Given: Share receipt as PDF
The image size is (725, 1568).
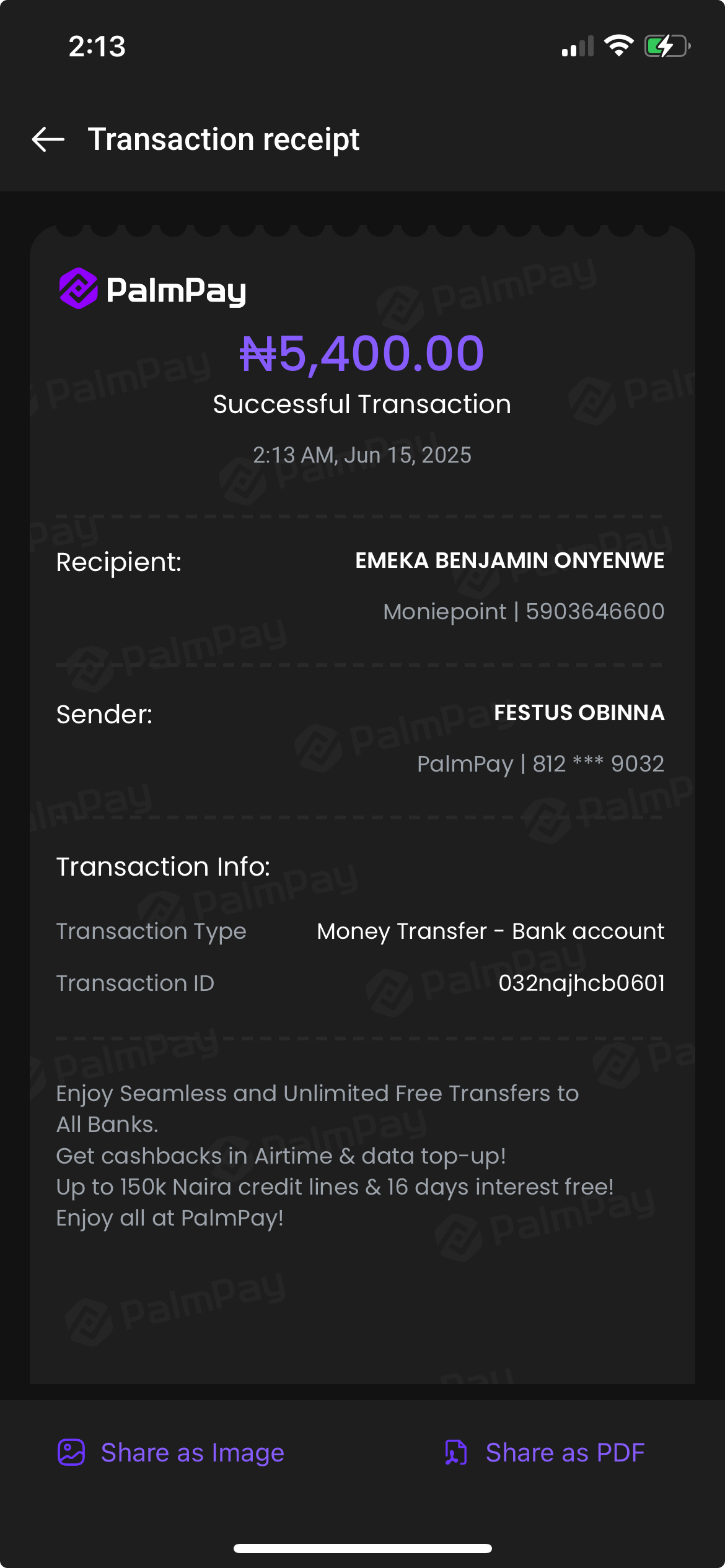Looking at the screenshot, I should [545, 1452].
